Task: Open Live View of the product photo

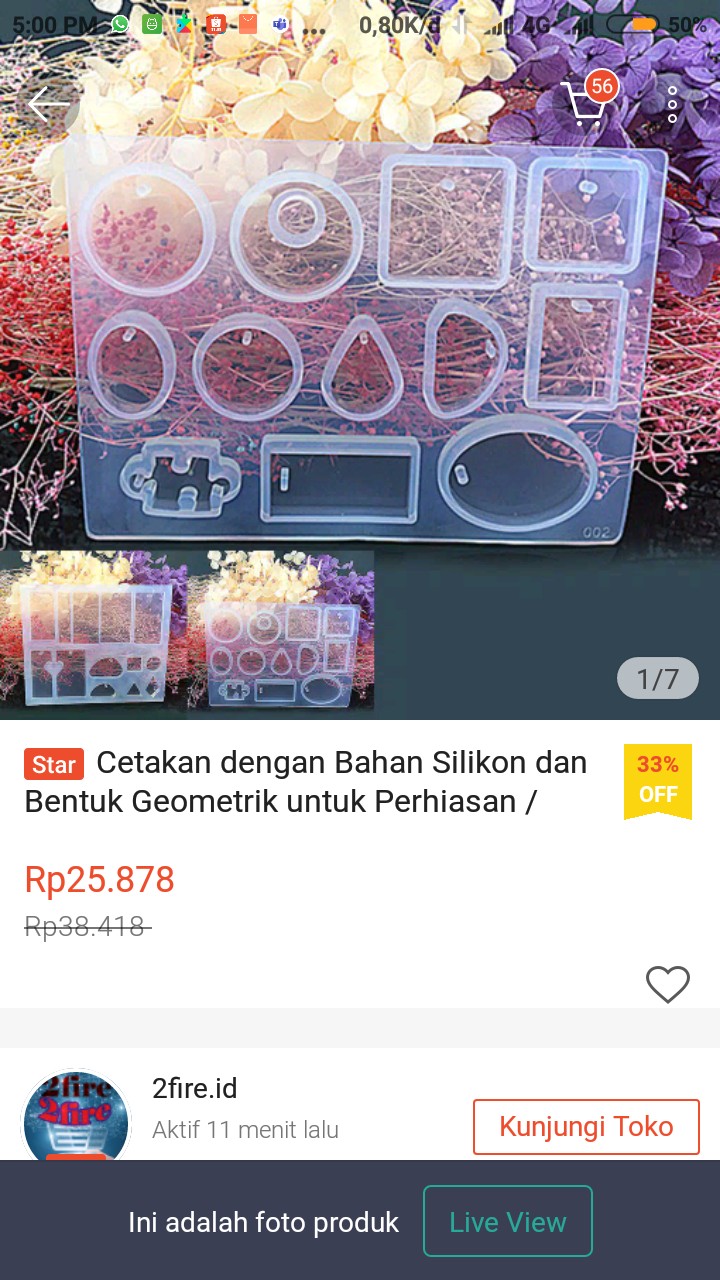Action: pyautogui.click(x=507, y=1221)
